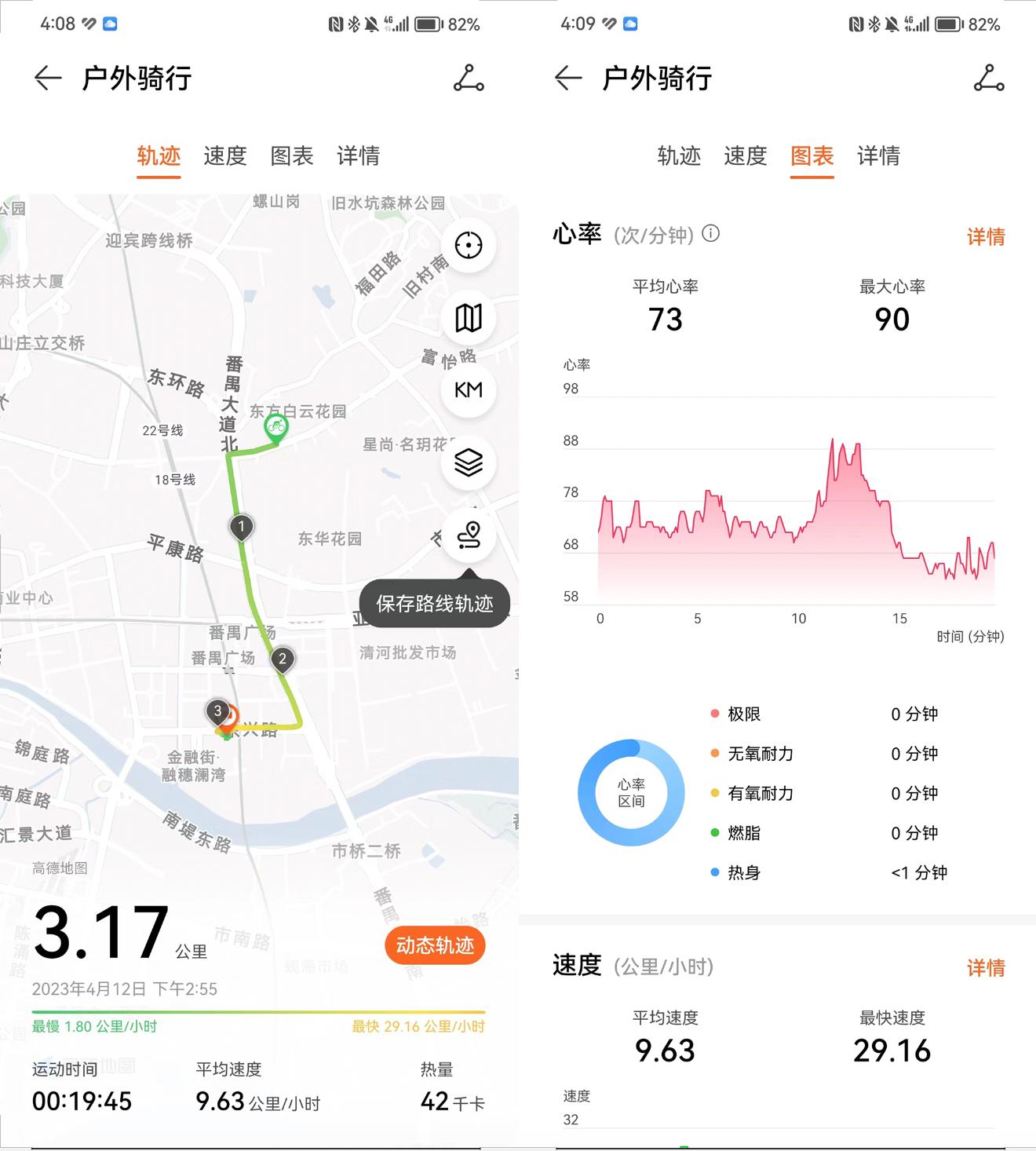Open speed 详情 link
Screen dimensions: 1036x1151
(986, 968)
